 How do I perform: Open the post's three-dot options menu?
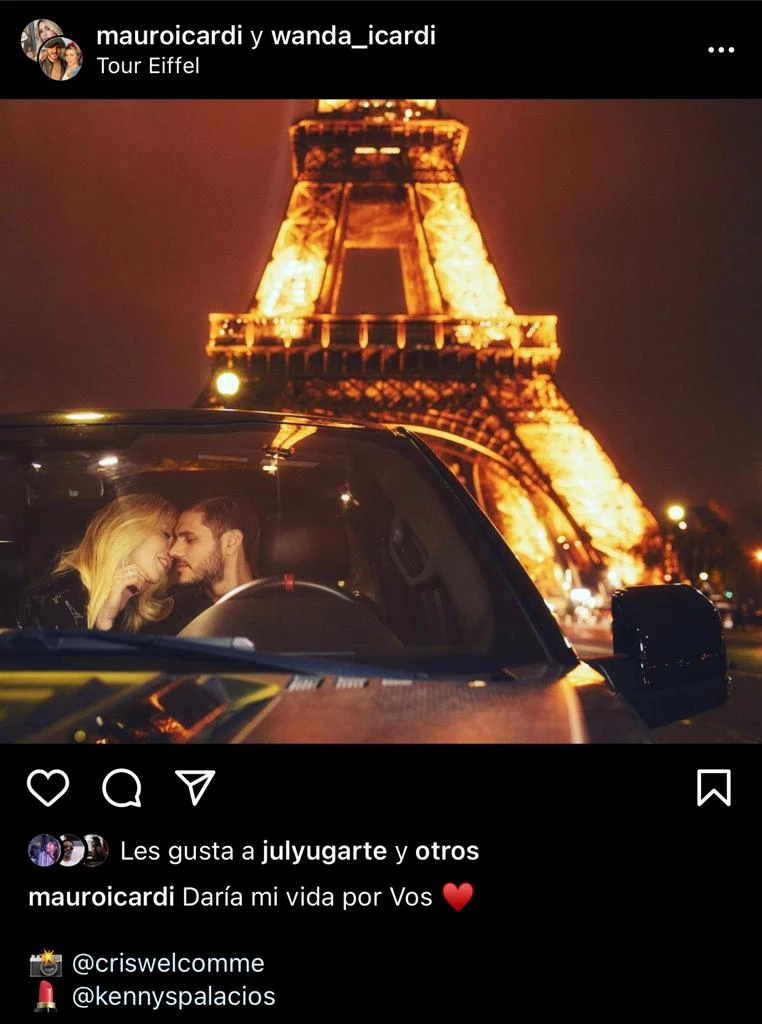tap(721, 50)
